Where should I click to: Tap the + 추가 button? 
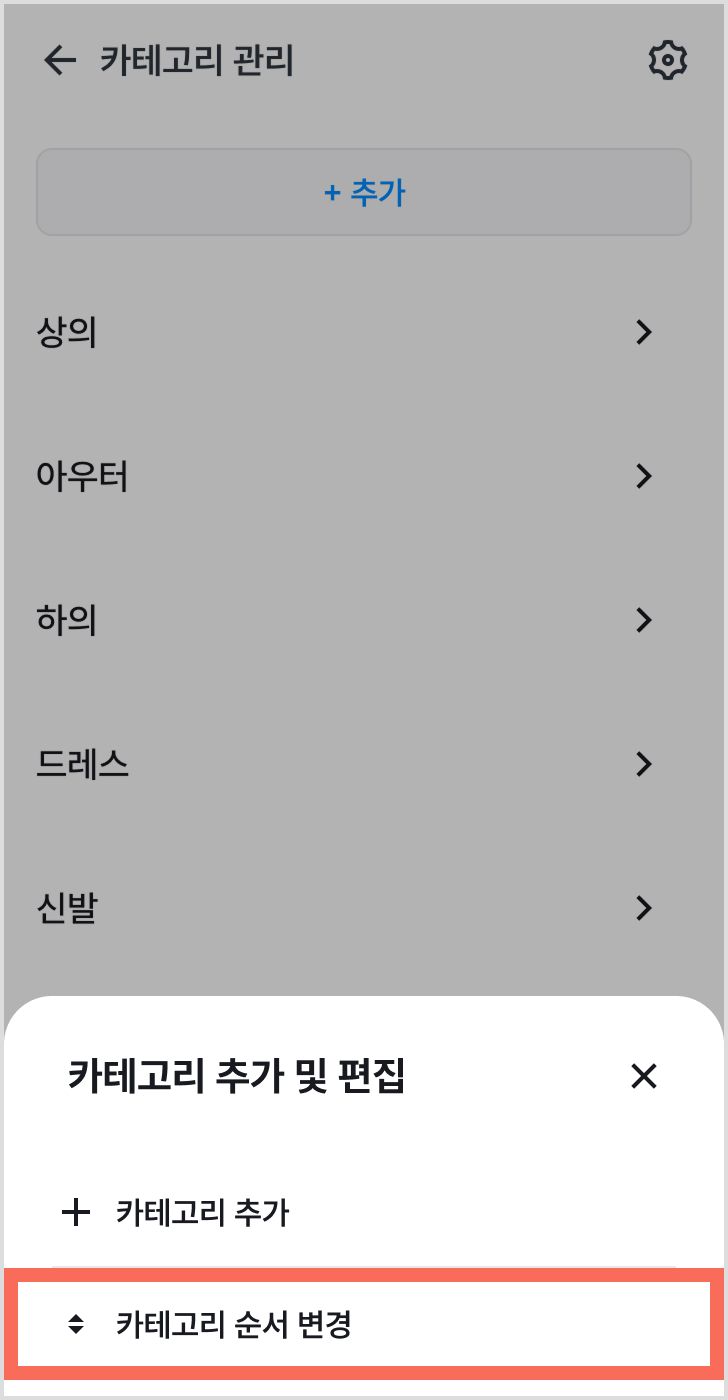[x=364, y=192]
